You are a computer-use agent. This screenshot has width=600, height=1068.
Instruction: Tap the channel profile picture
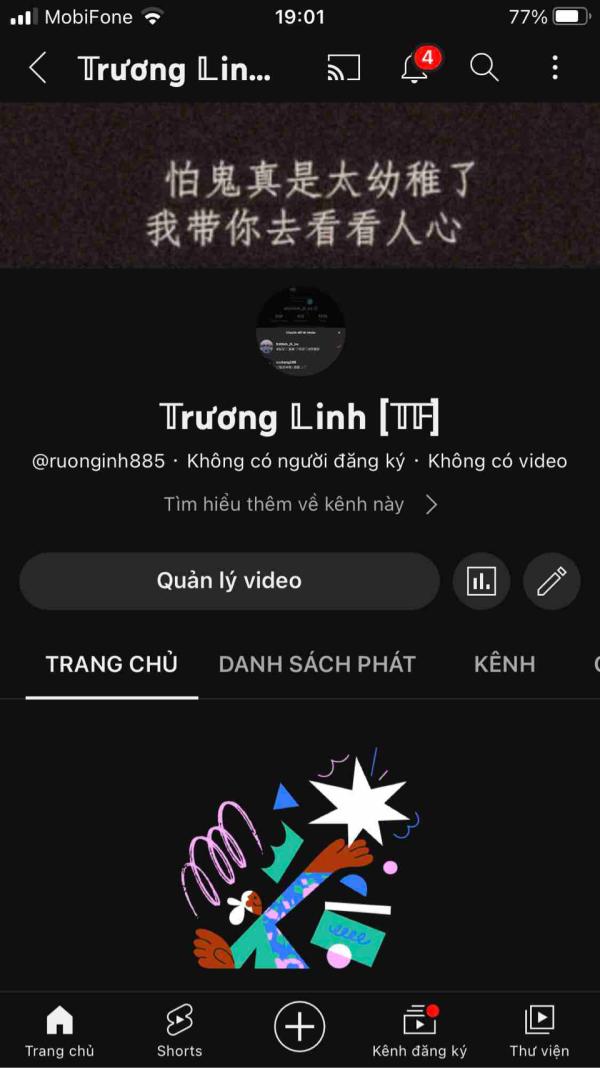pos(300,331)
